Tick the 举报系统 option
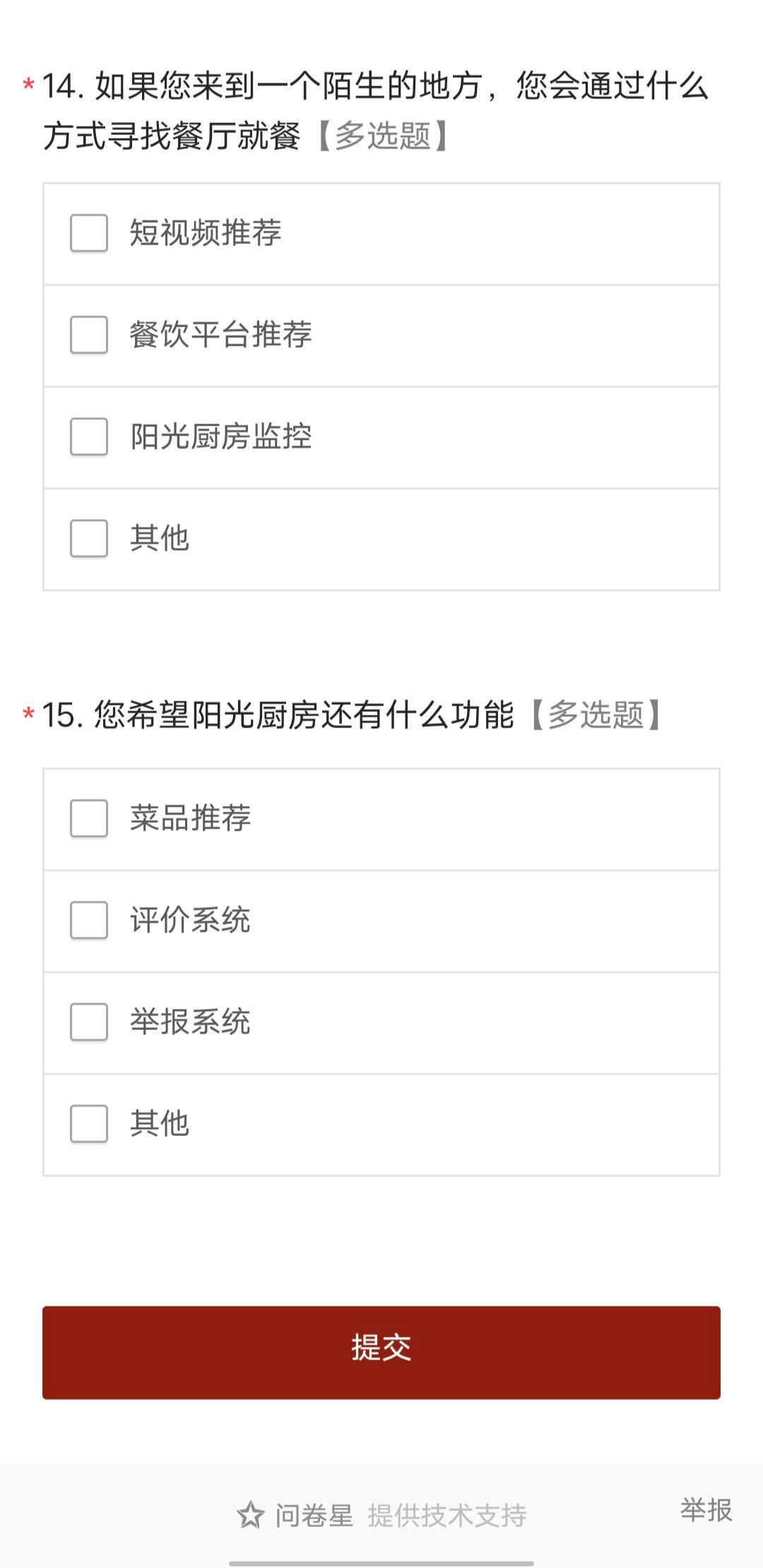Viewport: 763px width, 1568px height. click(x=89, y=1022)
